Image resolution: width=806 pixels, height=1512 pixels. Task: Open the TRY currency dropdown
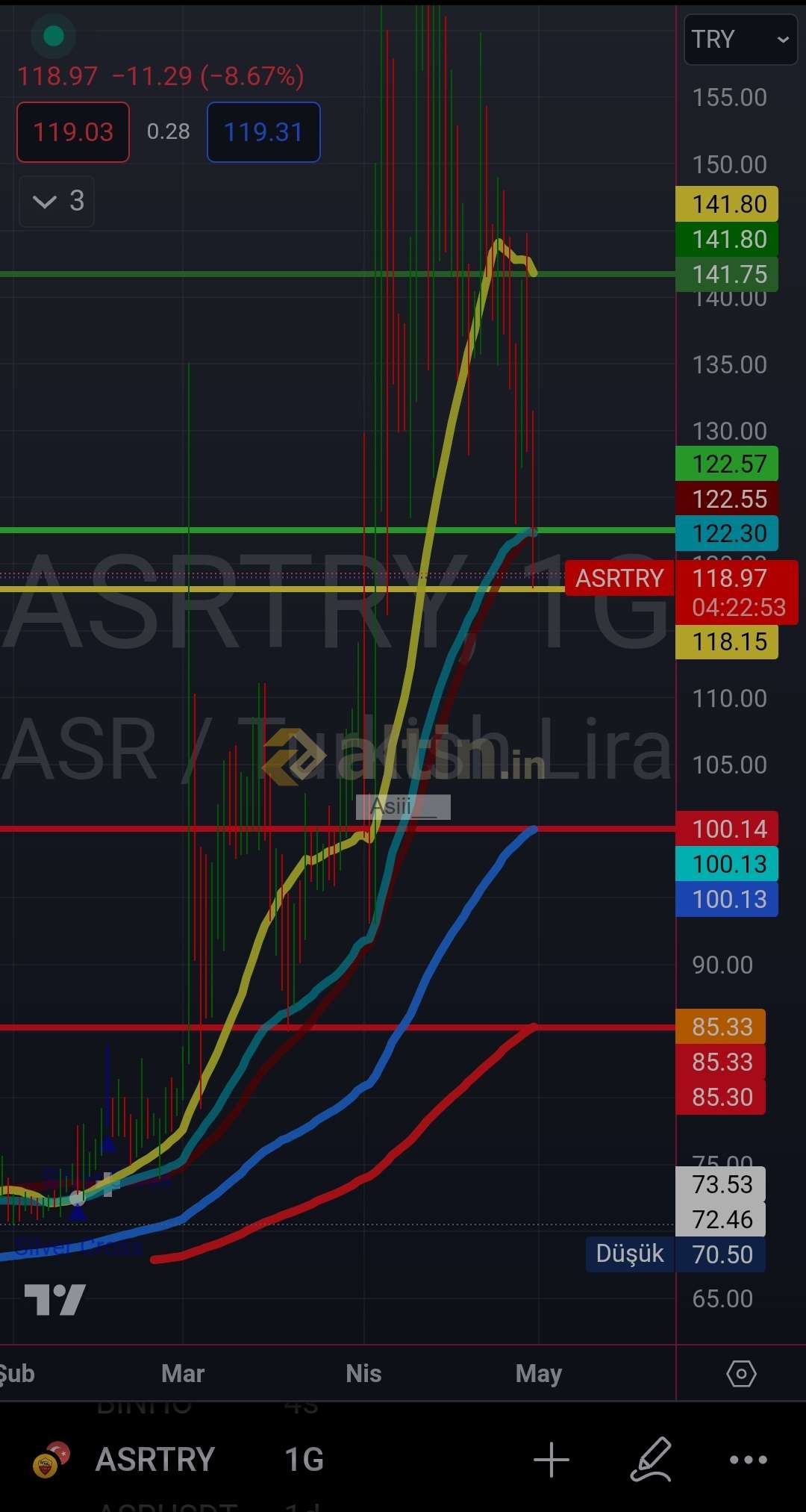coord(740,39)
